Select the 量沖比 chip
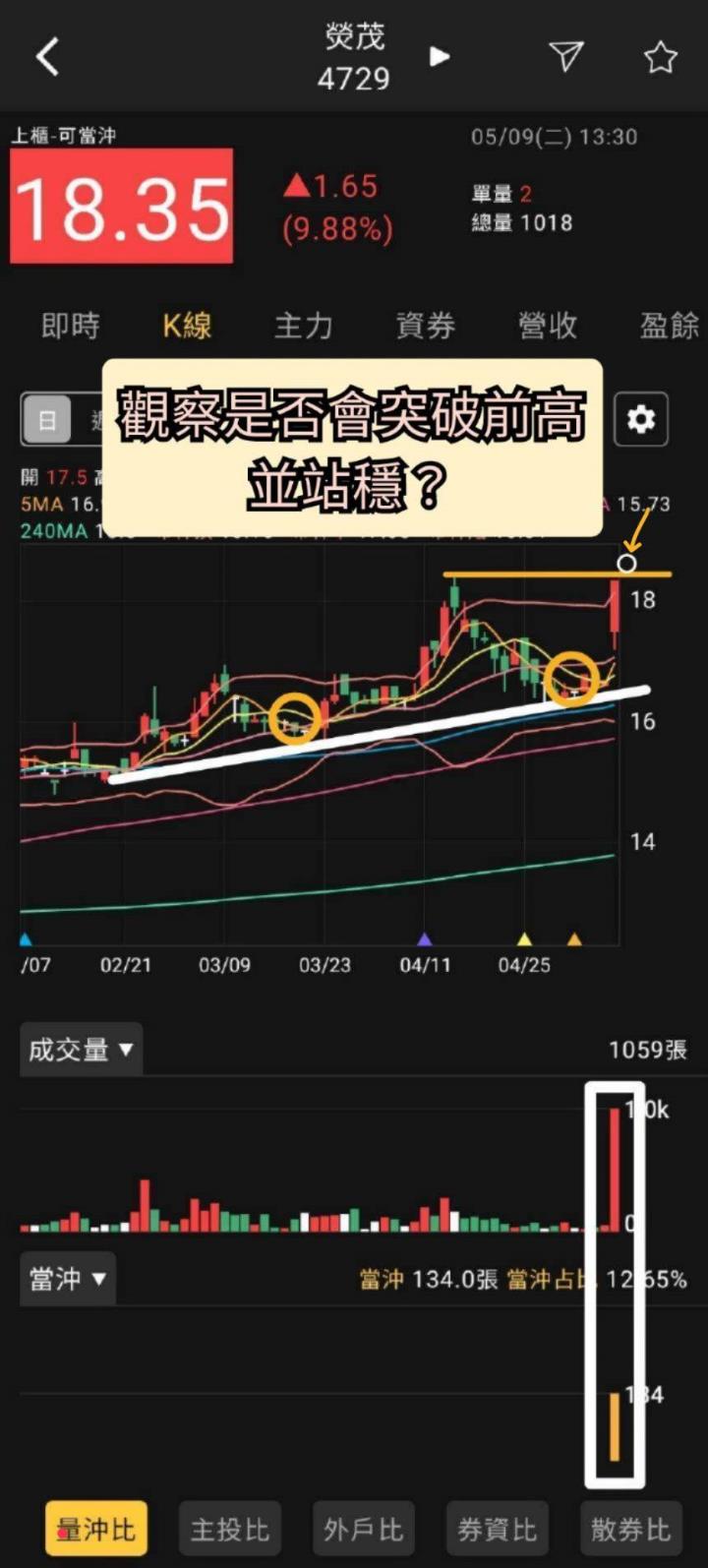This screenshot has height=1568, width=708. (96, 1530)
